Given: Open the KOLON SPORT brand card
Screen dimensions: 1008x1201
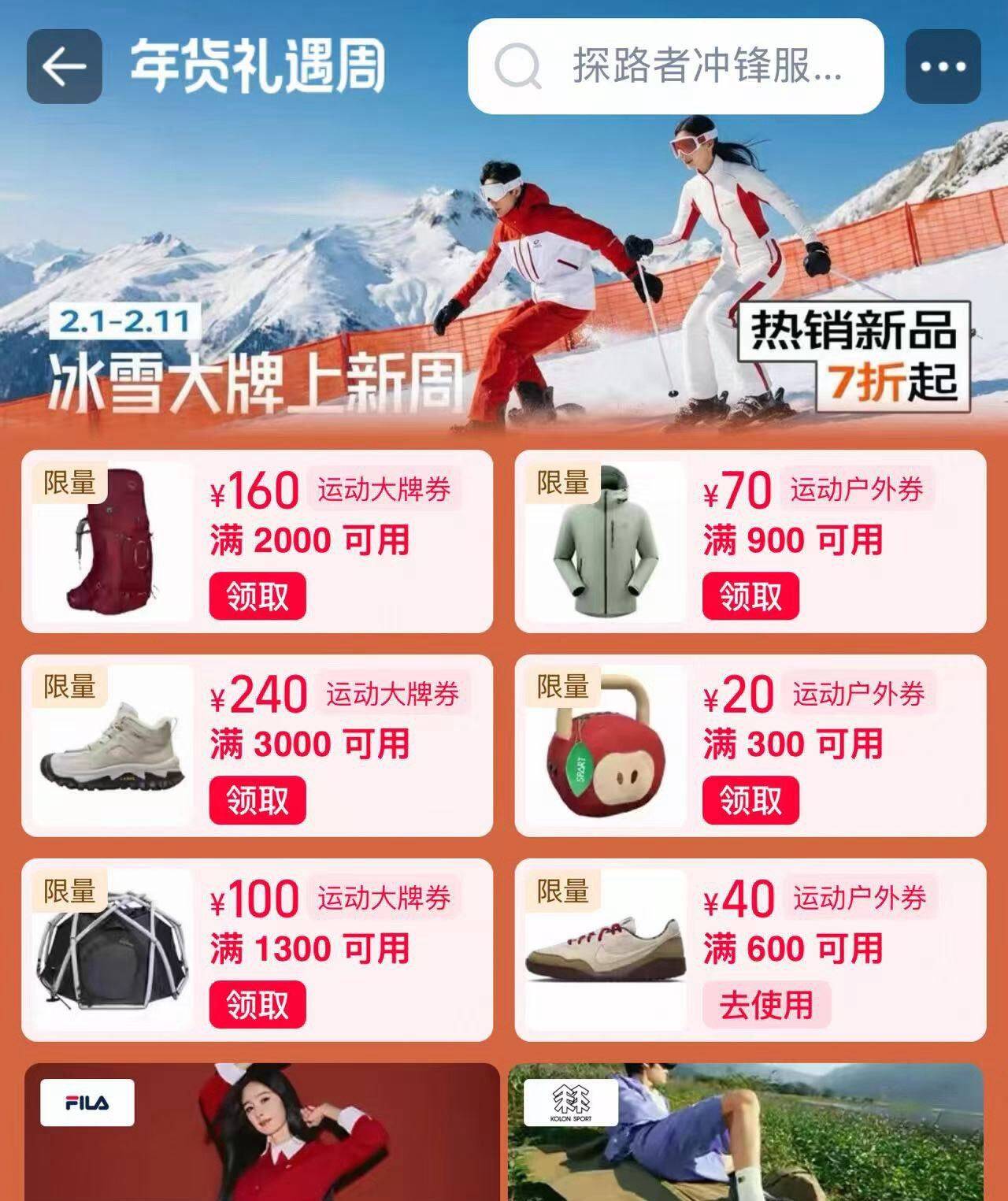Looking at the screenshot, I should point(745,1132).
